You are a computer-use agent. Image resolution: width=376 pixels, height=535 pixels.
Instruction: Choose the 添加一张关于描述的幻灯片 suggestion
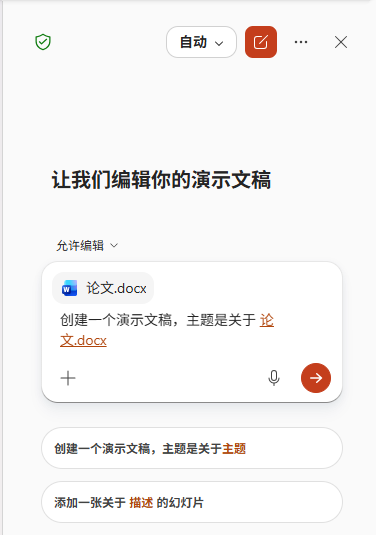(192, 502)
